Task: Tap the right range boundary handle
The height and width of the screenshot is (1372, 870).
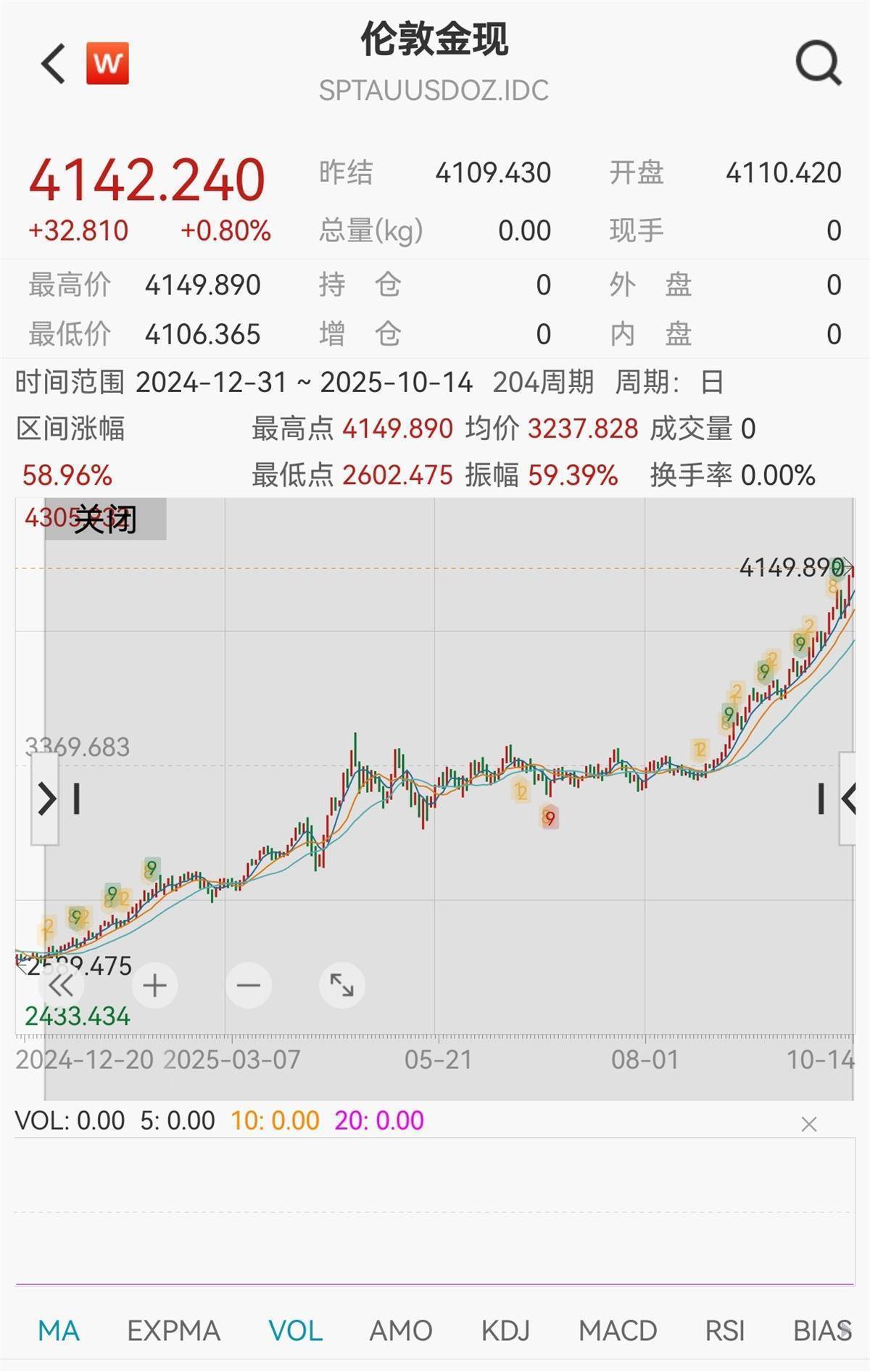Action: [x=847, y=799]
